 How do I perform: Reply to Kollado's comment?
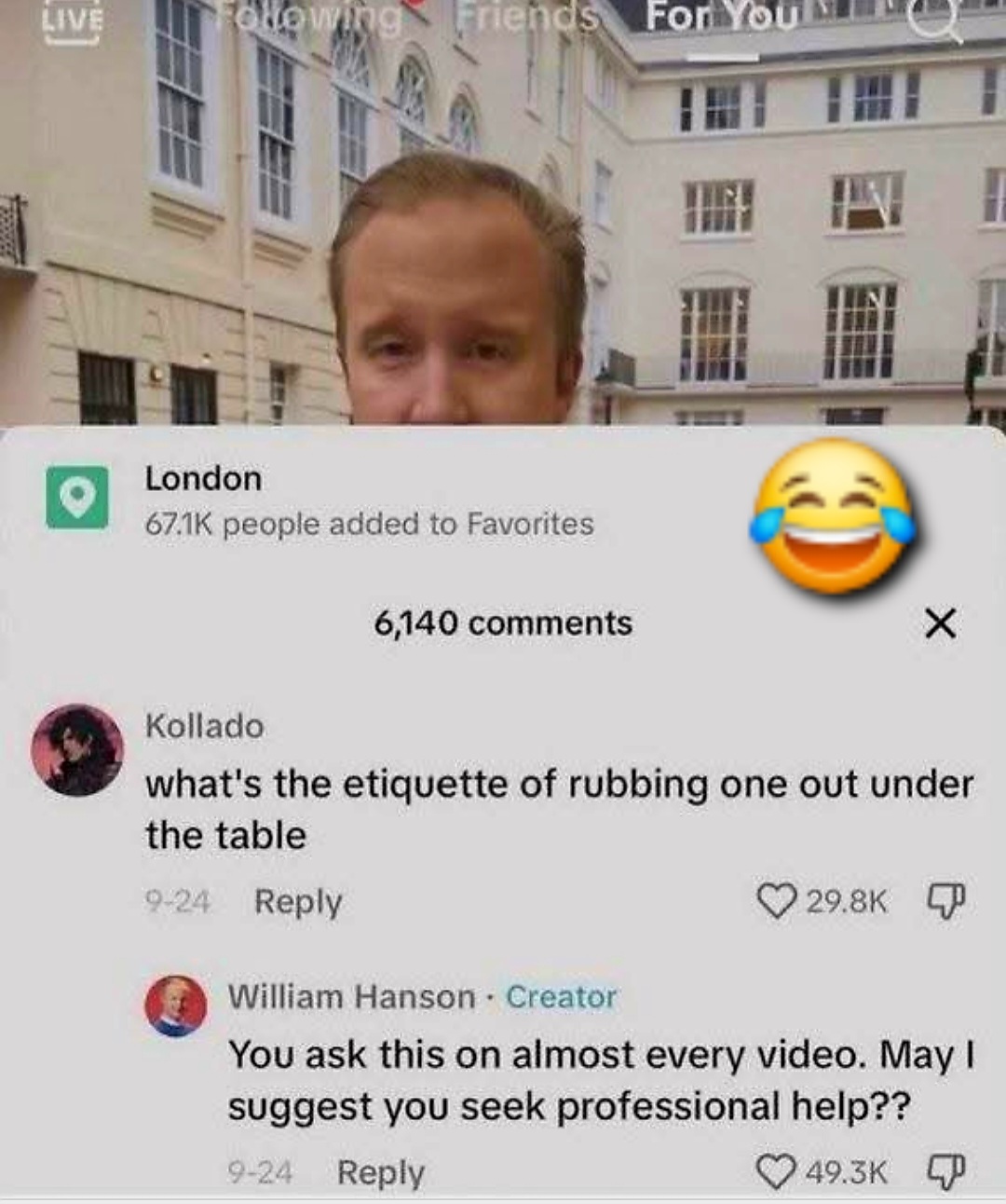[298, 901]
